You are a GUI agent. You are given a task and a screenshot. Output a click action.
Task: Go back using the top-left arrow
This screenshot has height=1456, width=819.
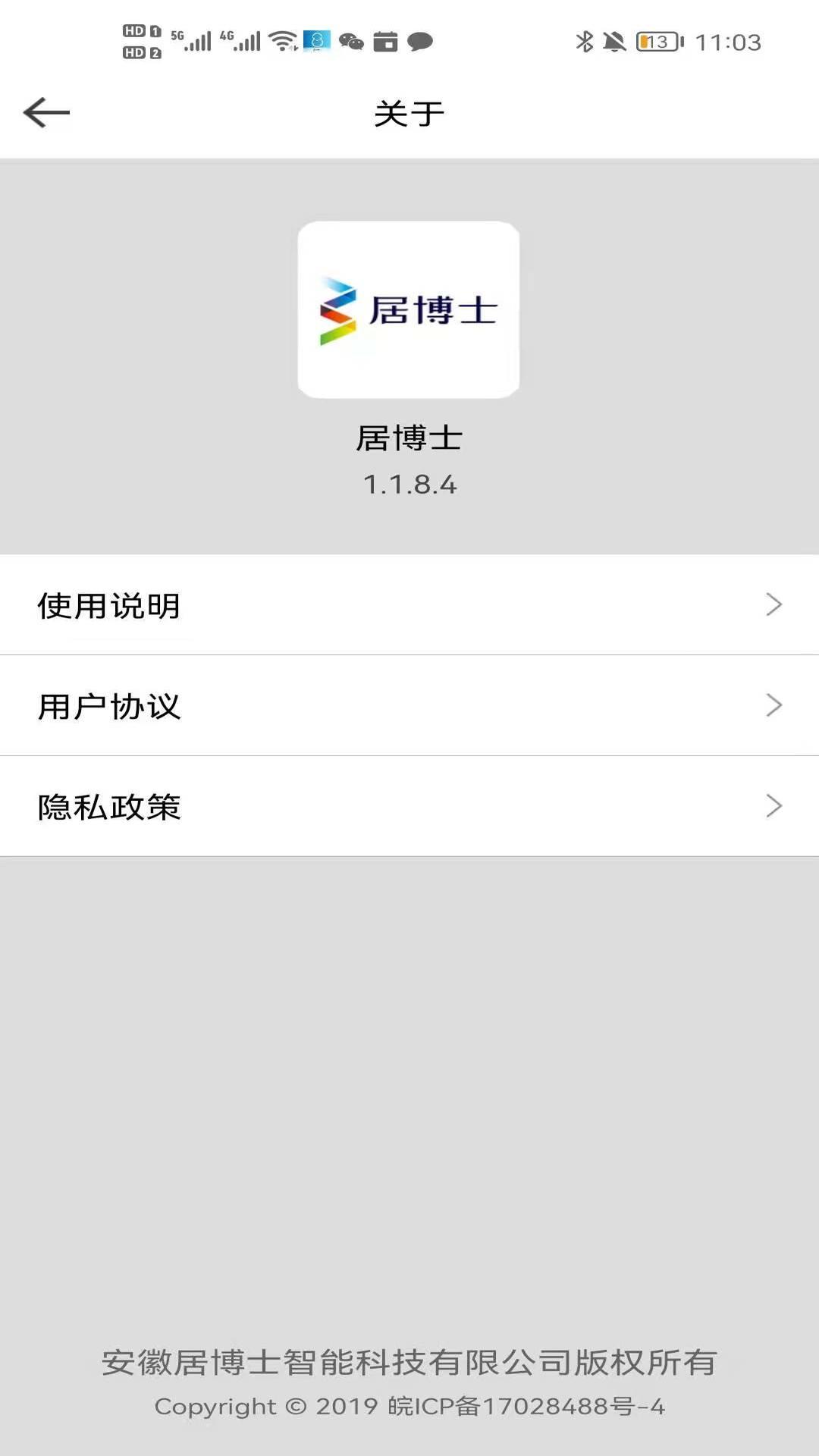46,113
